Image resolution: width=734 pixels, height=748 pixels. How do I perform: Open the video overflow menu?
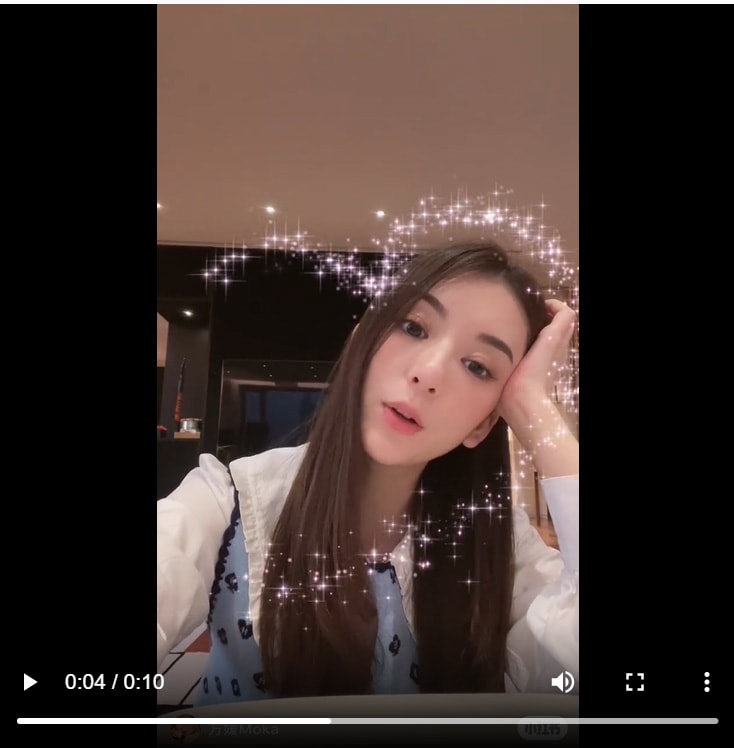(706, 682)
